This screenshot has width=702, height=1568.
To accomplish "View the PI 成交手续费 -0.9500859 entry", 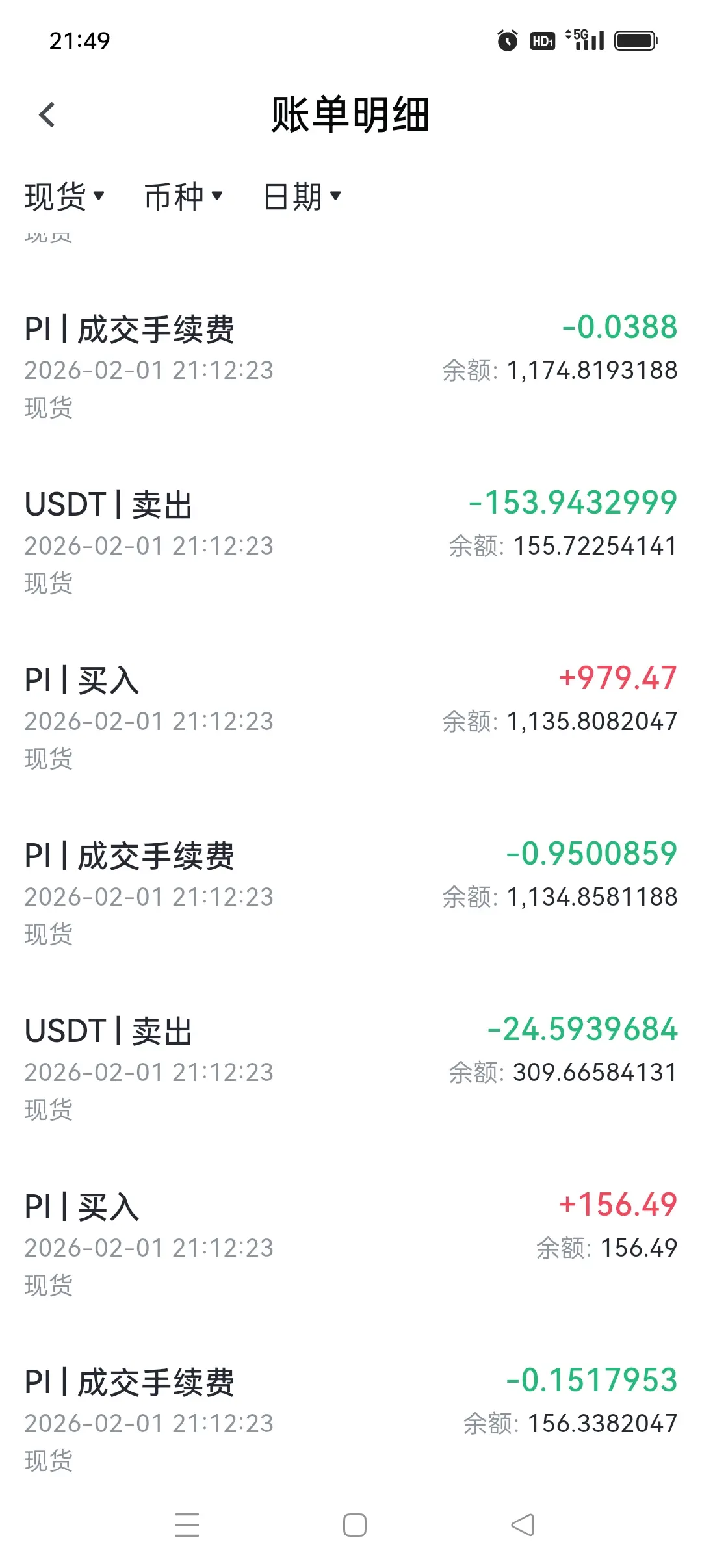I will pos(351,894).
